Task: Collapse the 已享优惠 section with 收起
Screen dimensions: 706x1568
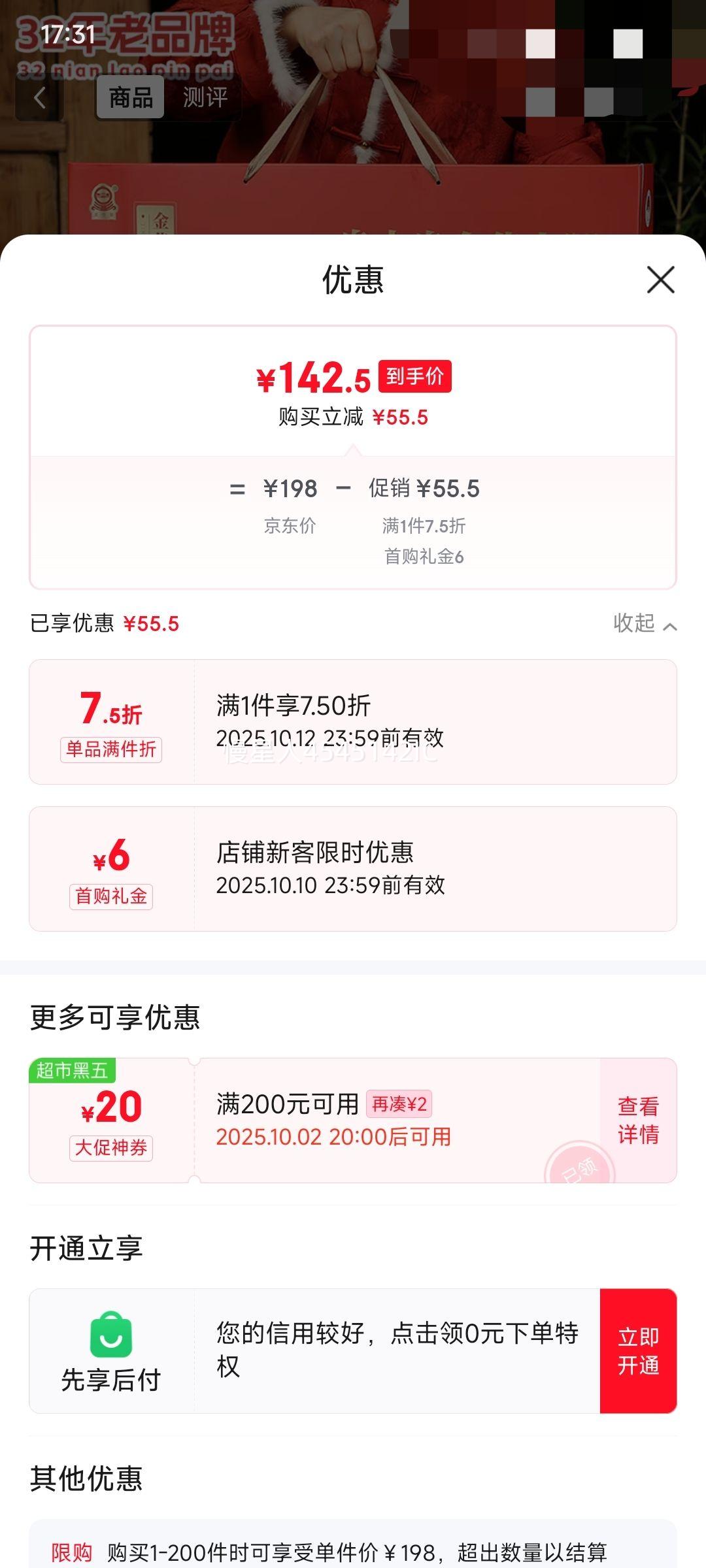Action: (x=644, y=624)
